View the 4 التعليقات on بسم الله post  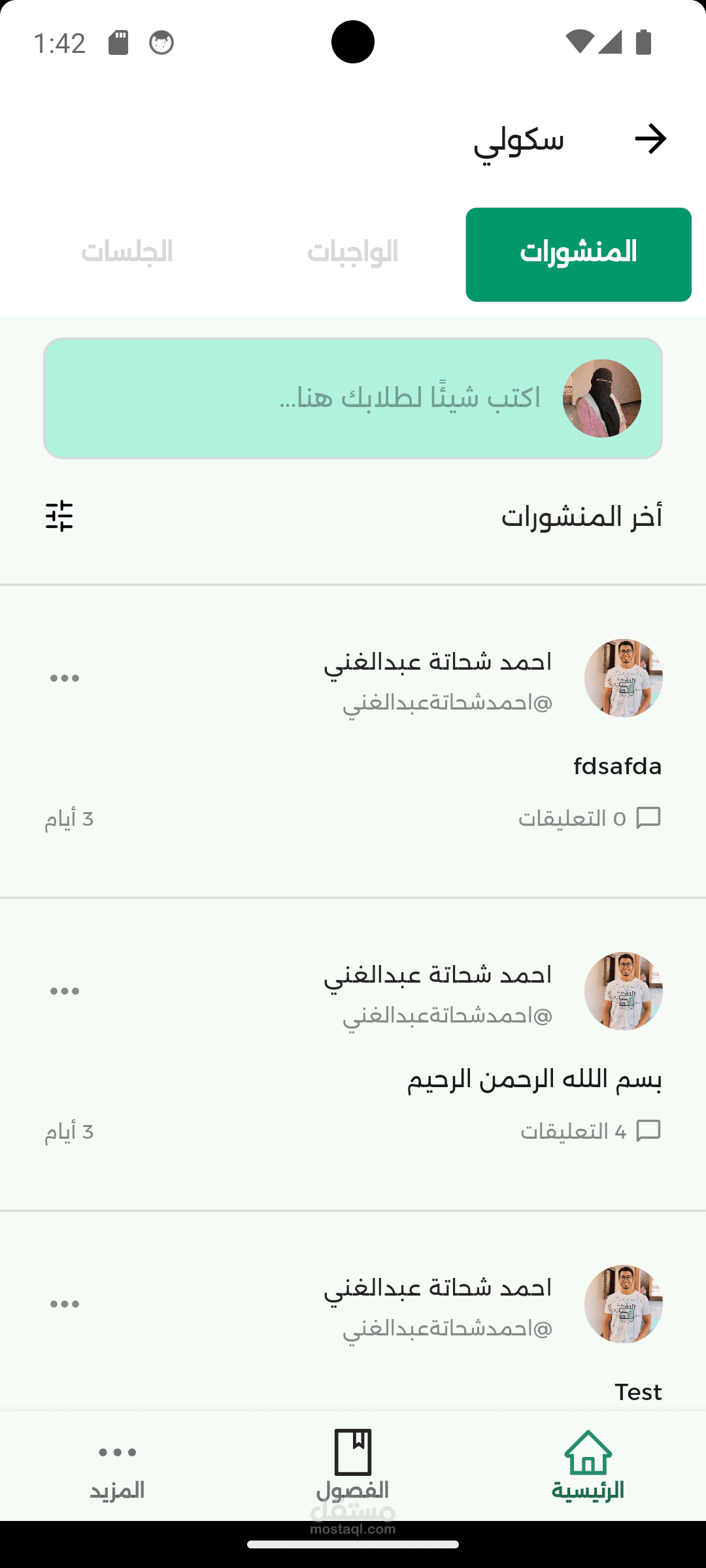pyautogui.click(x=590, y=1132)
